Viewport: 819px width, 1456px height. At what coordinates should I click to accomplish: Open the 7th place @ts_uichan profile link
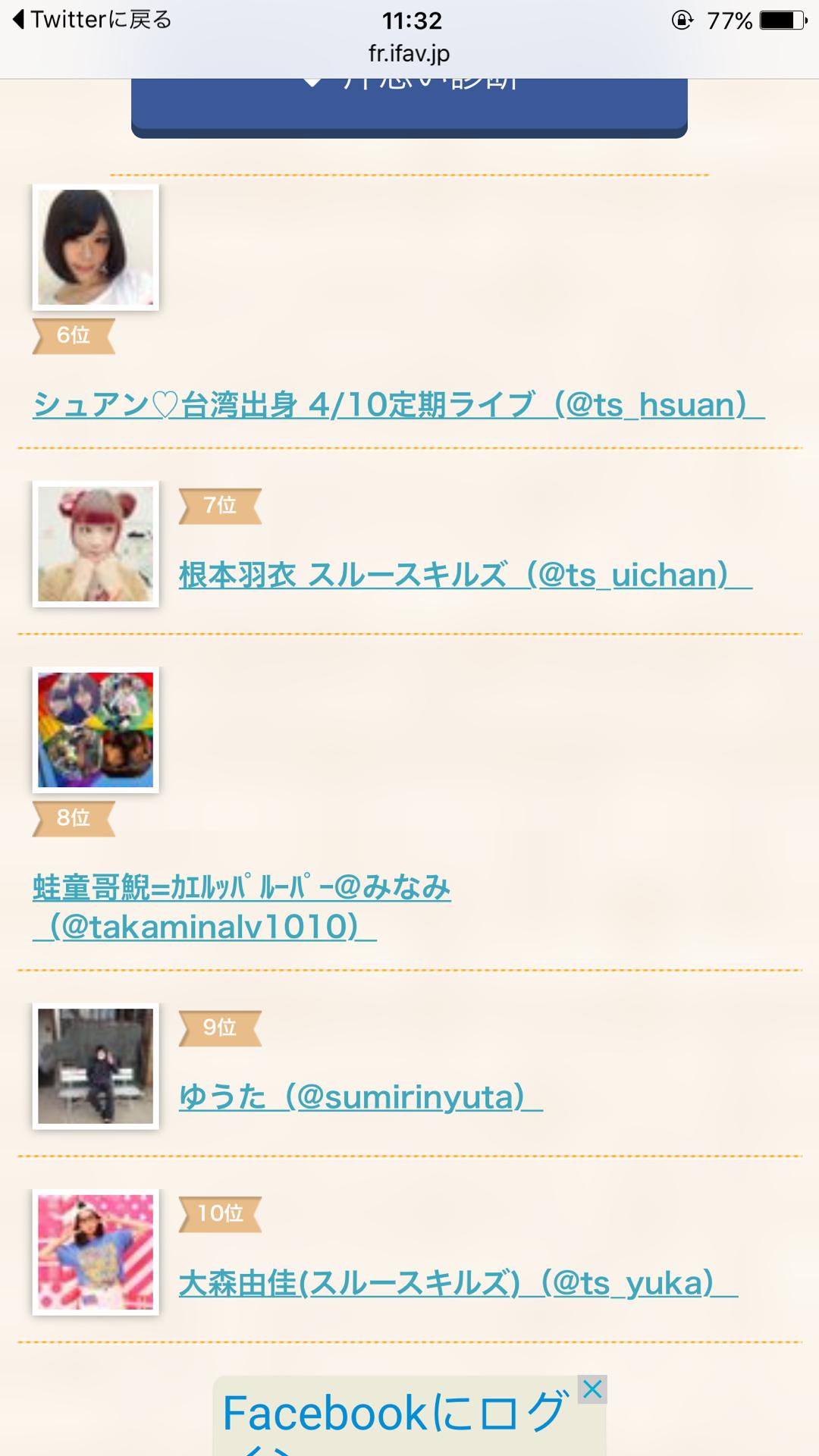(x=464, y=575)
